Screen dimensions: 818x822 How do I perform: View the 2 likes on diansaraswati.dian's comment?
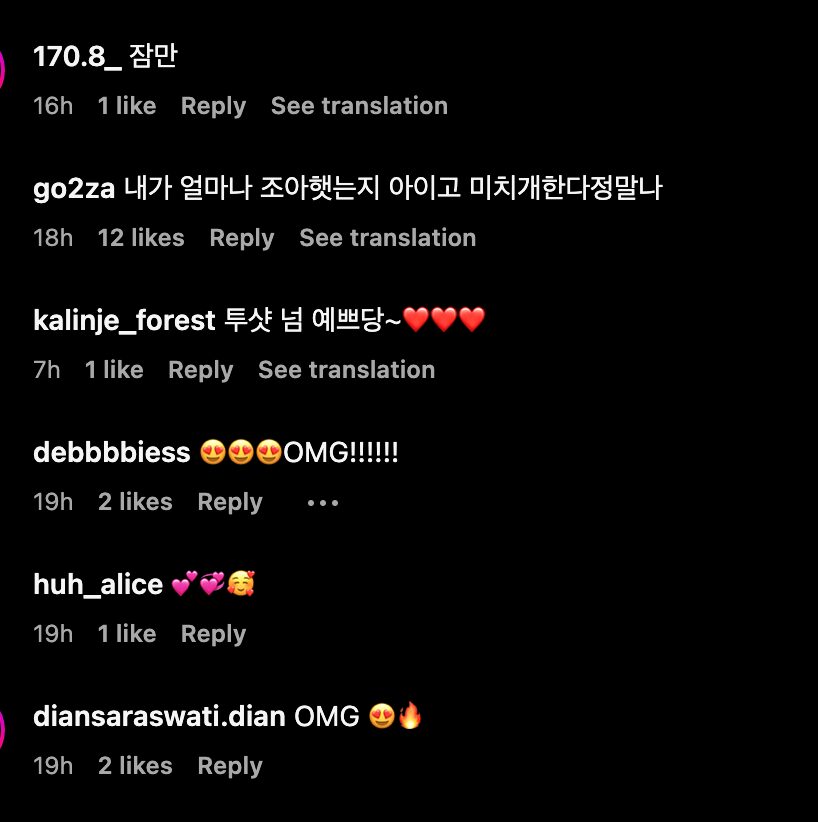click(135, 766)
